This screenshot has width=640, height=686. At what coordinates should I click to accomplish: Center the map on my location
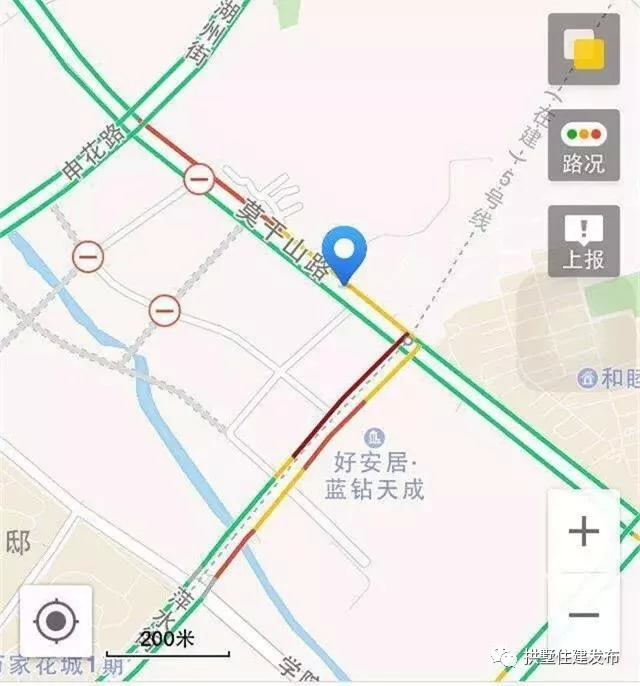[56, 622]
